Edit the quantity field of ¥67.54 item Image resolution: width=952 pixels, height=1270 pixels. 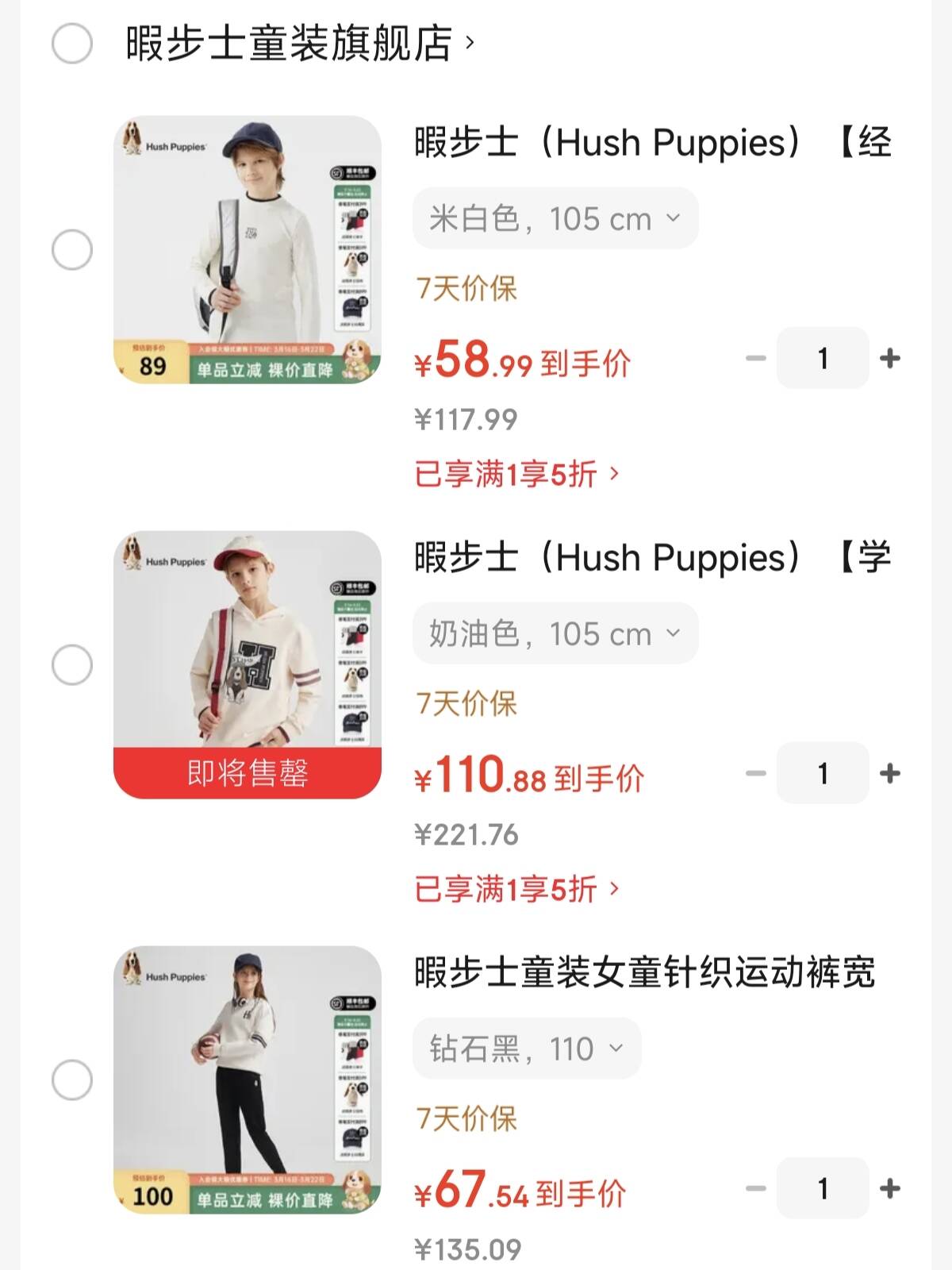(x=823, y=1188)
